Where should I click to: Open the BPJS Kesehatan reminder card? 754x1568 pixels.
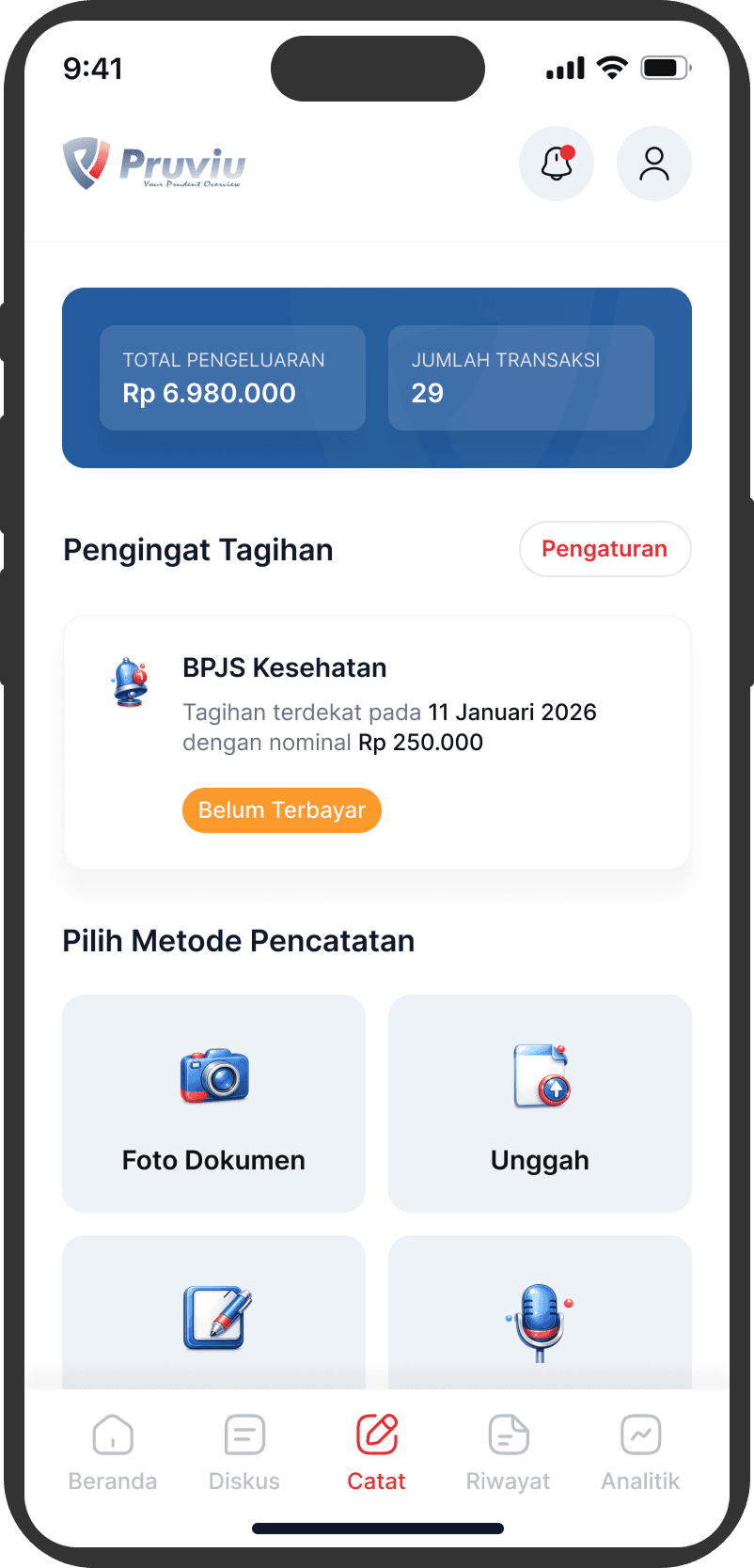376,742
